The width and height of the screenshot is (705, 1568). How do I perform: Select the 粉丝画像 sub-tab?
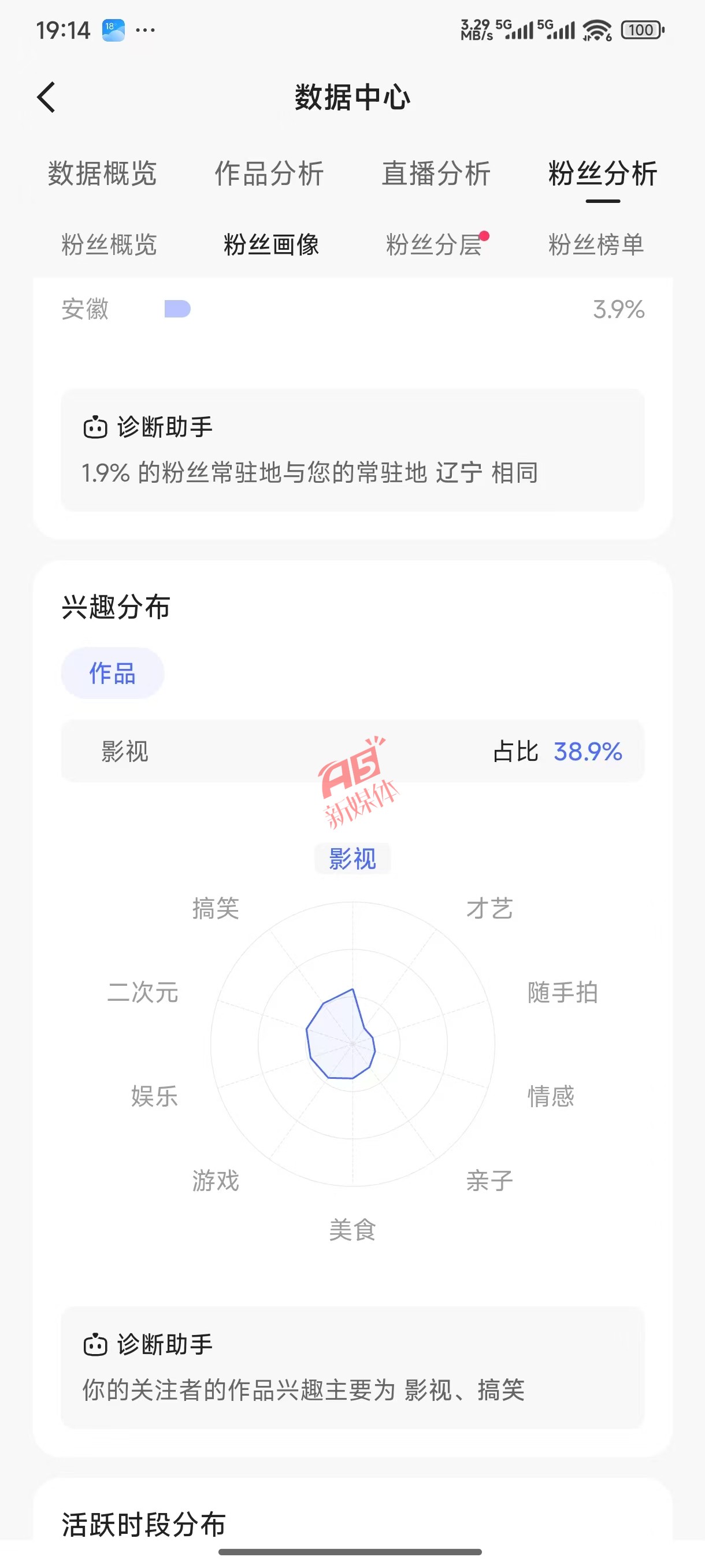(x=271, y=245)
